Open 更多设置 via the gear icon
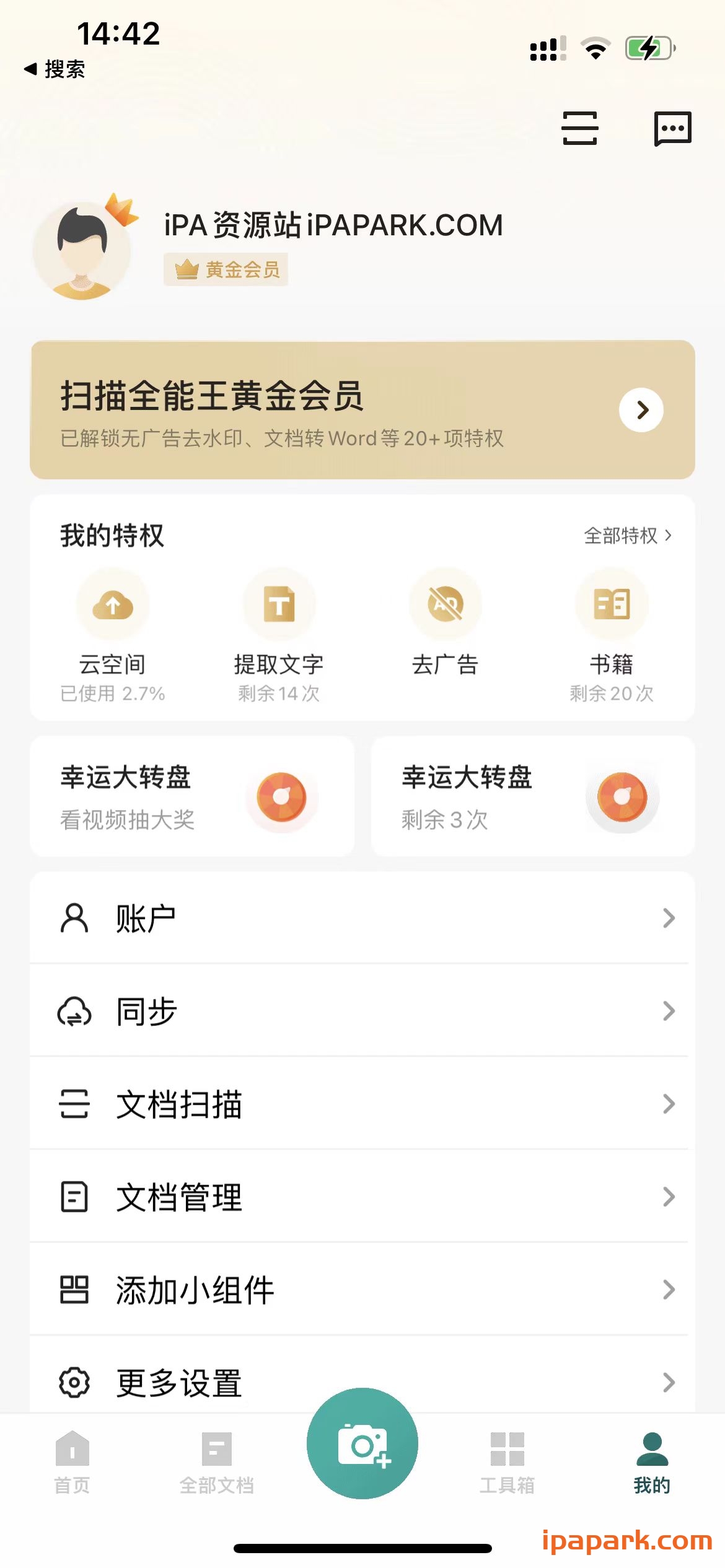This screenshot has width=725, height=1568. (x=74, y=1382)
